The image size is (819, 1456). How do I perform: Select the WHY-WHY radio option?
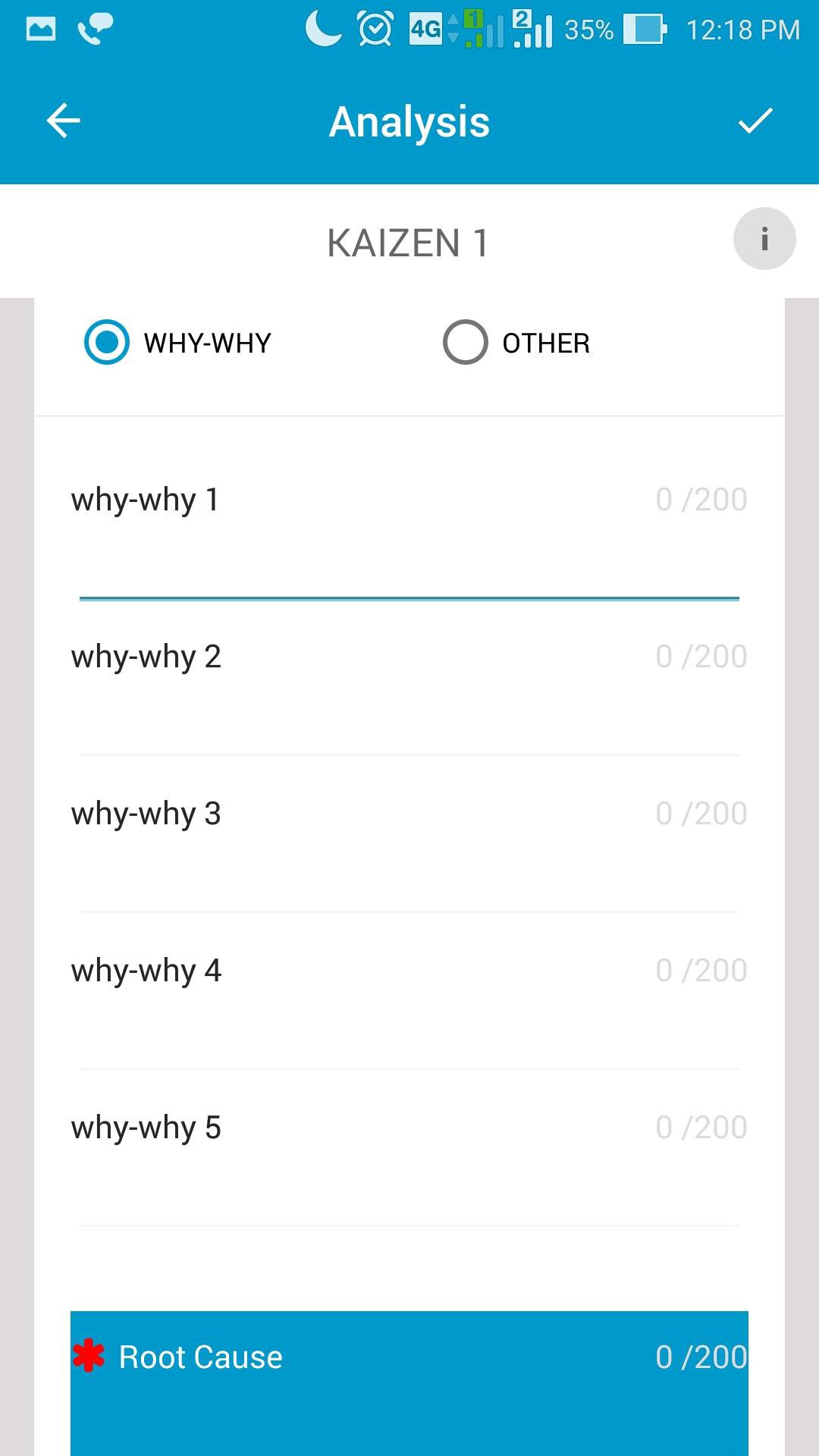pyautogui.click(x=107, y=343)
